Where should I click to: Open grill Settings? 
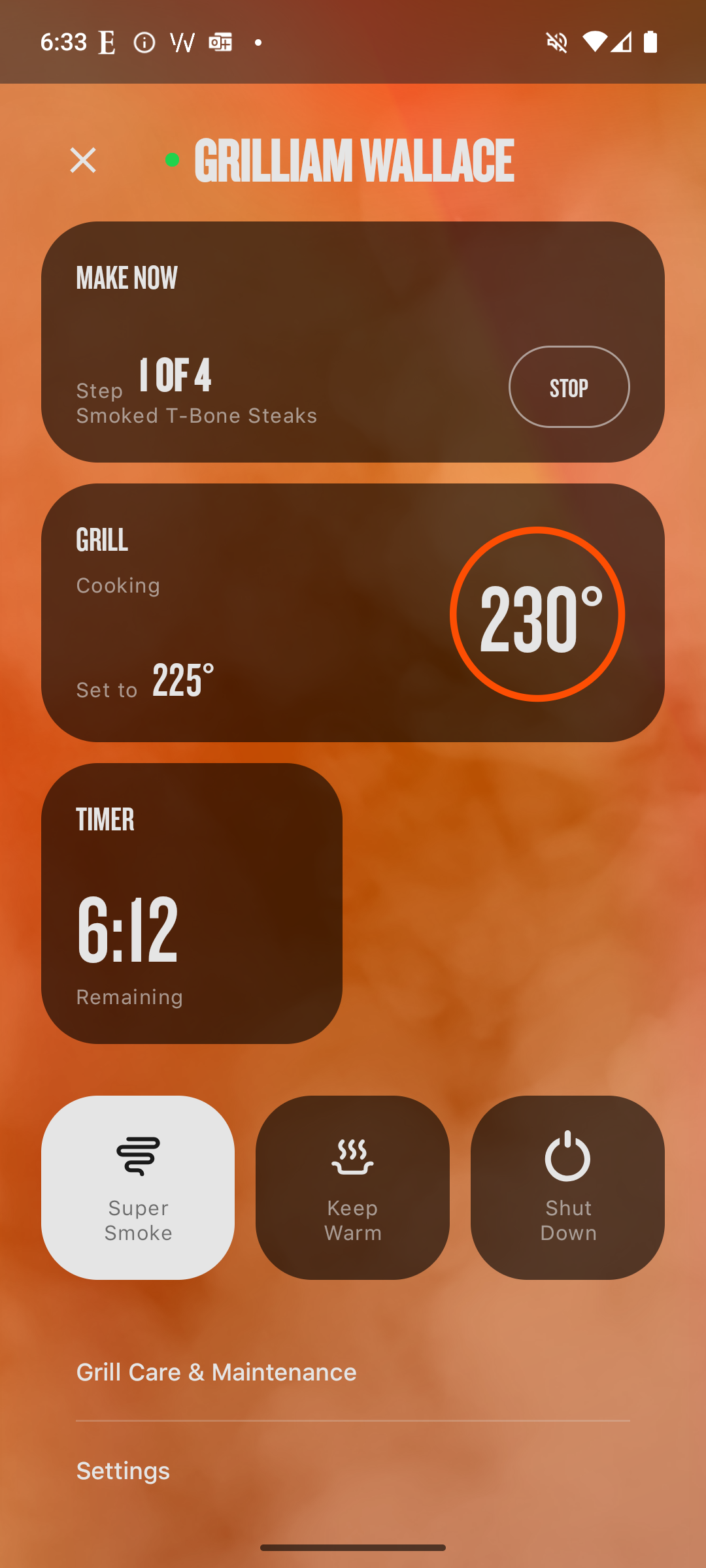123,1471
